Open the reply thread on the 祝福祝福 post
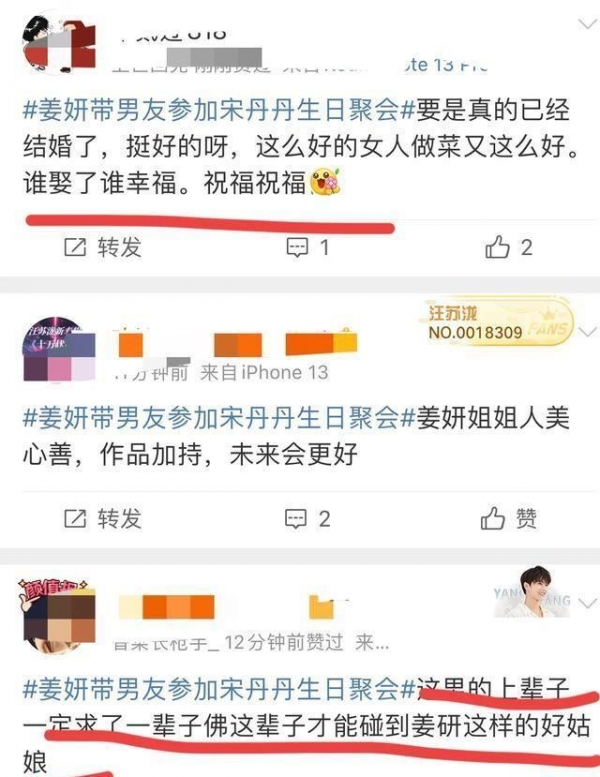 307,247
